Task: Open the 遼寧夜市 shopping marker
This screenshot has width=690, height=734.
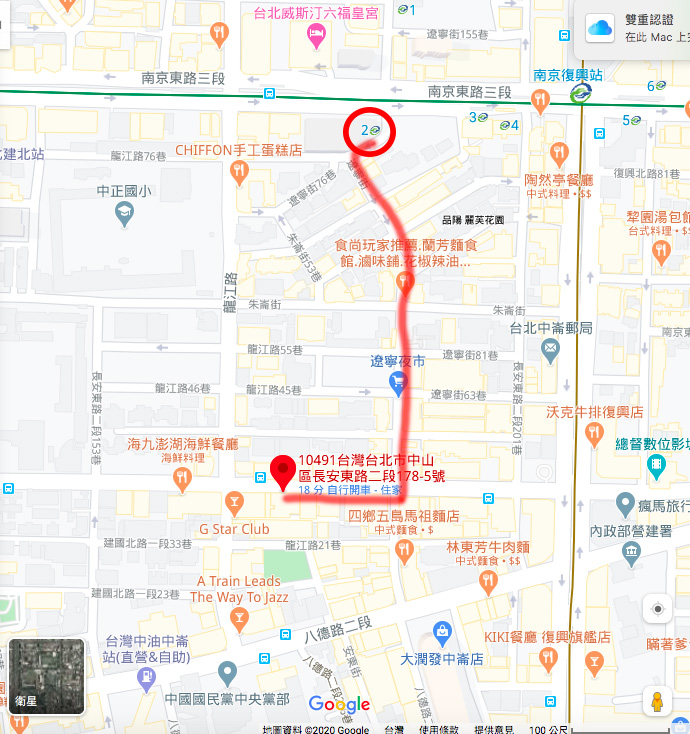Action: pos(399,380)
